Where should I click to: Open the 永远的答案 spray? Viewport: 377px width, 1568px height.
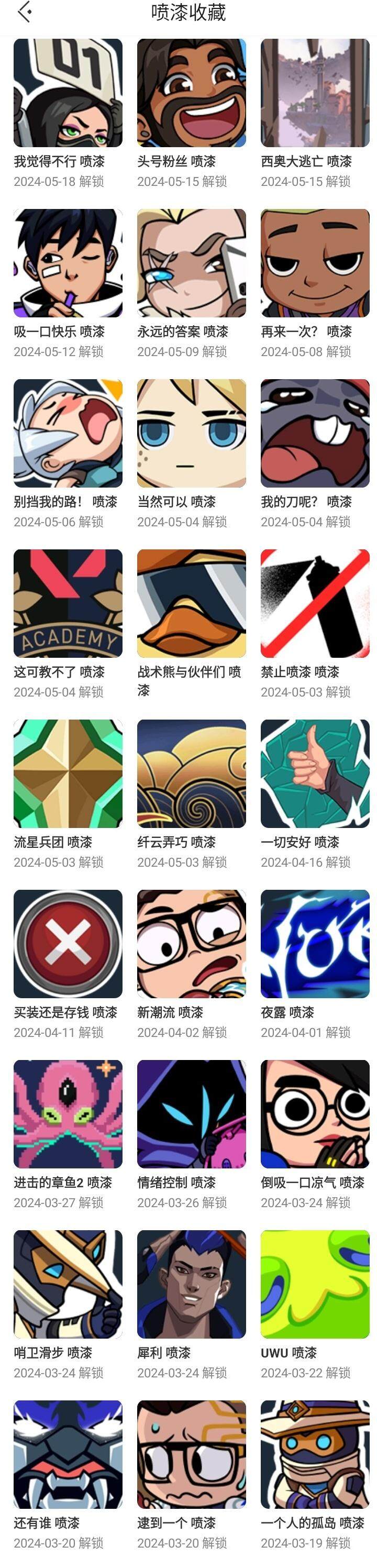click(x=191, y=263)
